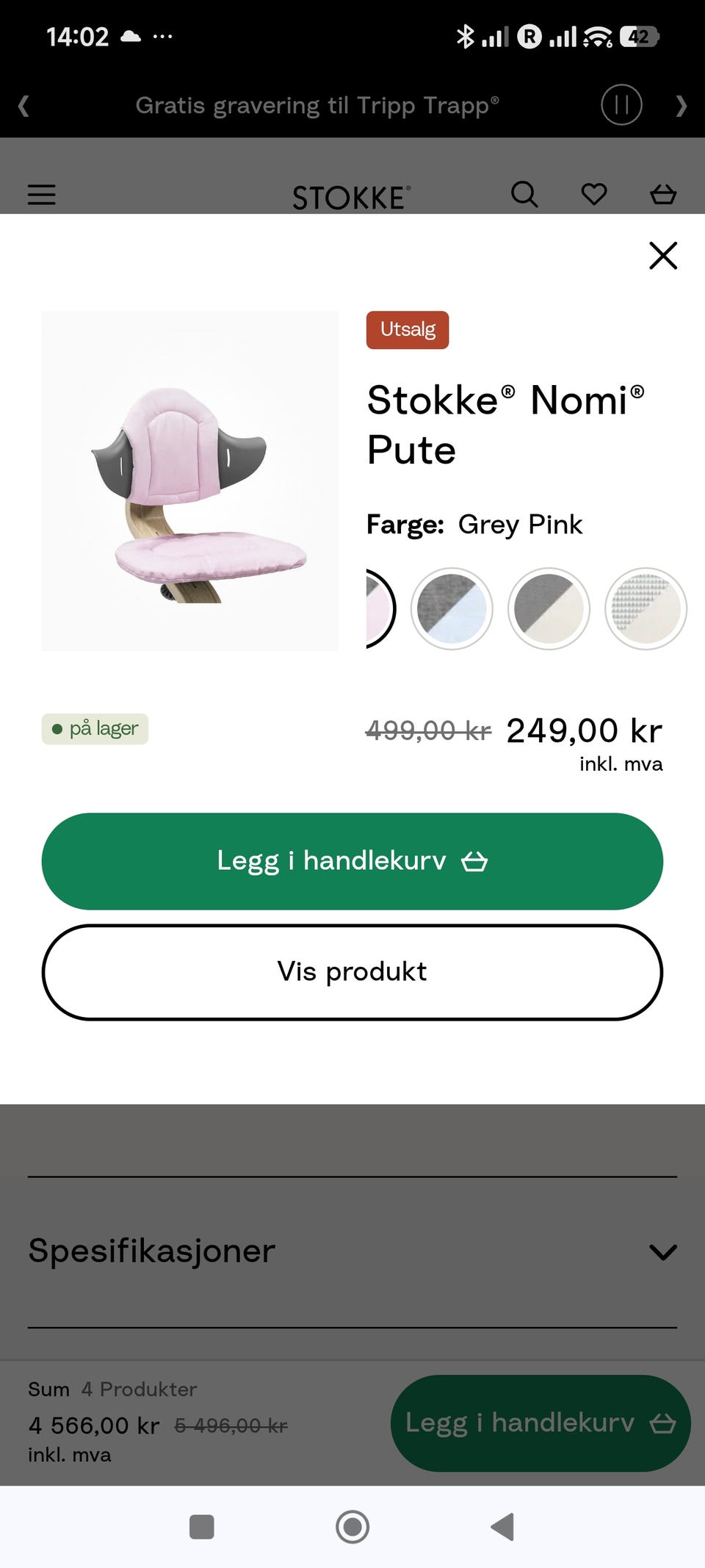The height and width of the screenshot is (1568, 705).
Task: Add all 4 products via the dark-green Legg i handlekurv button
Action: coord(540,1423)
